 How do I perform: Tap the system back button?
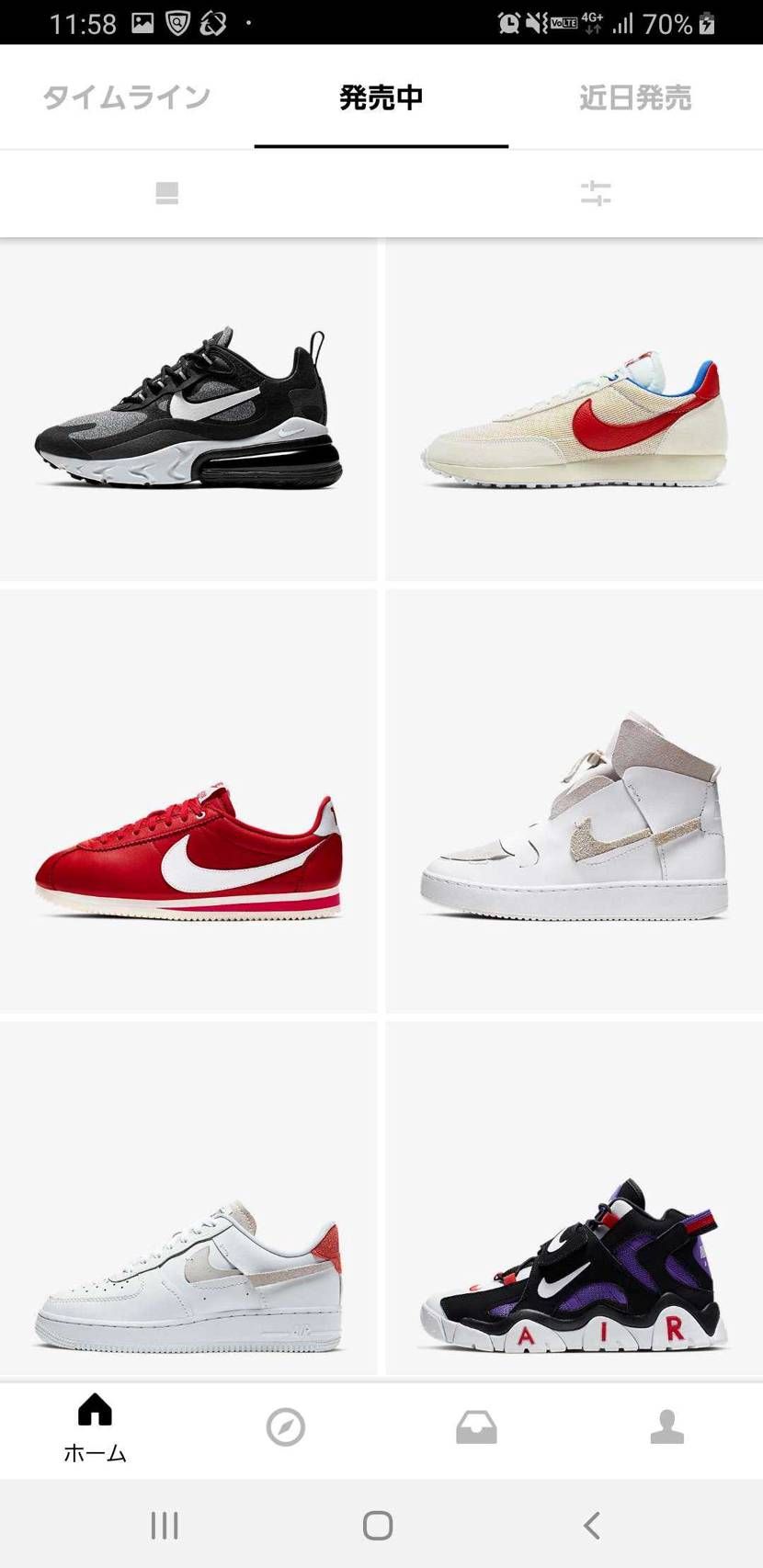coord(592,1526)
